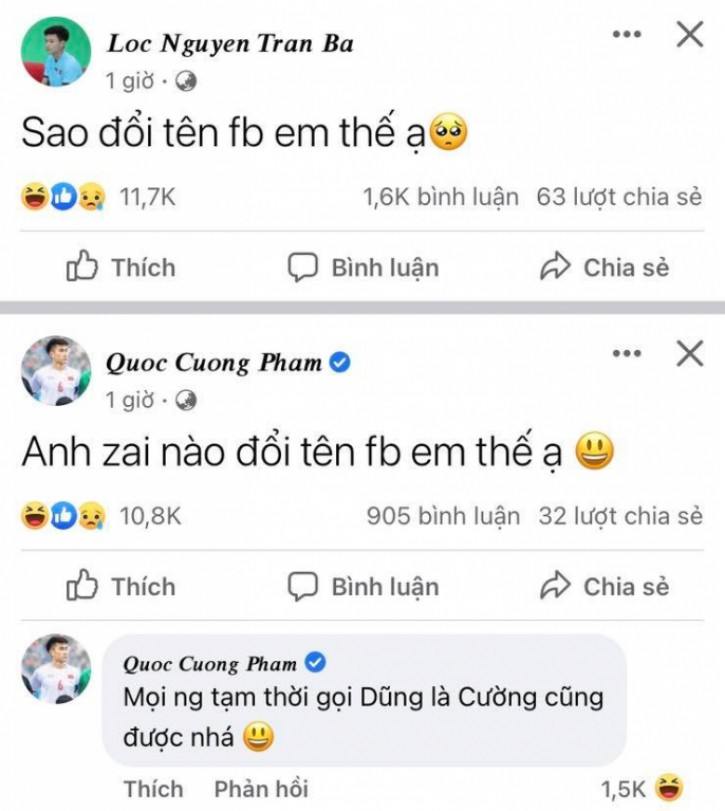See reactions list with 11,7K count

(x=100, y=198)
